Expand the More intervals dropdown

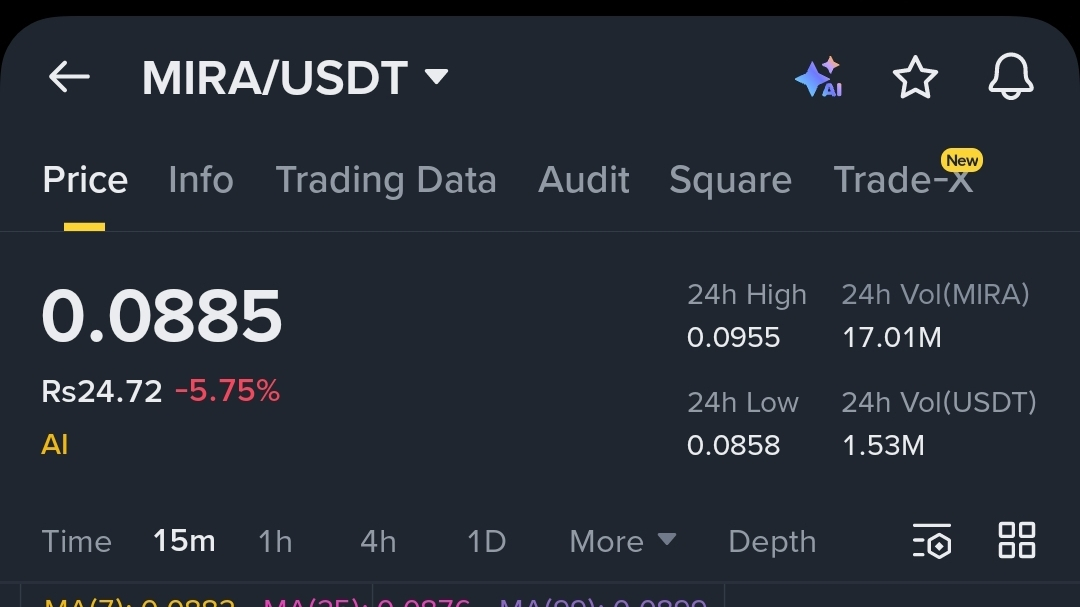click(622, 542)
